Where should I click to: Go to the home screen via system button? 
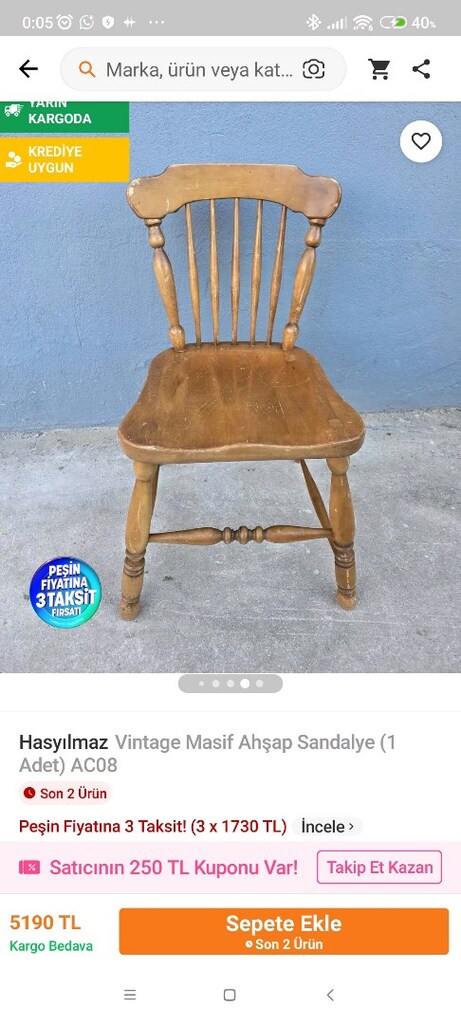230,995
